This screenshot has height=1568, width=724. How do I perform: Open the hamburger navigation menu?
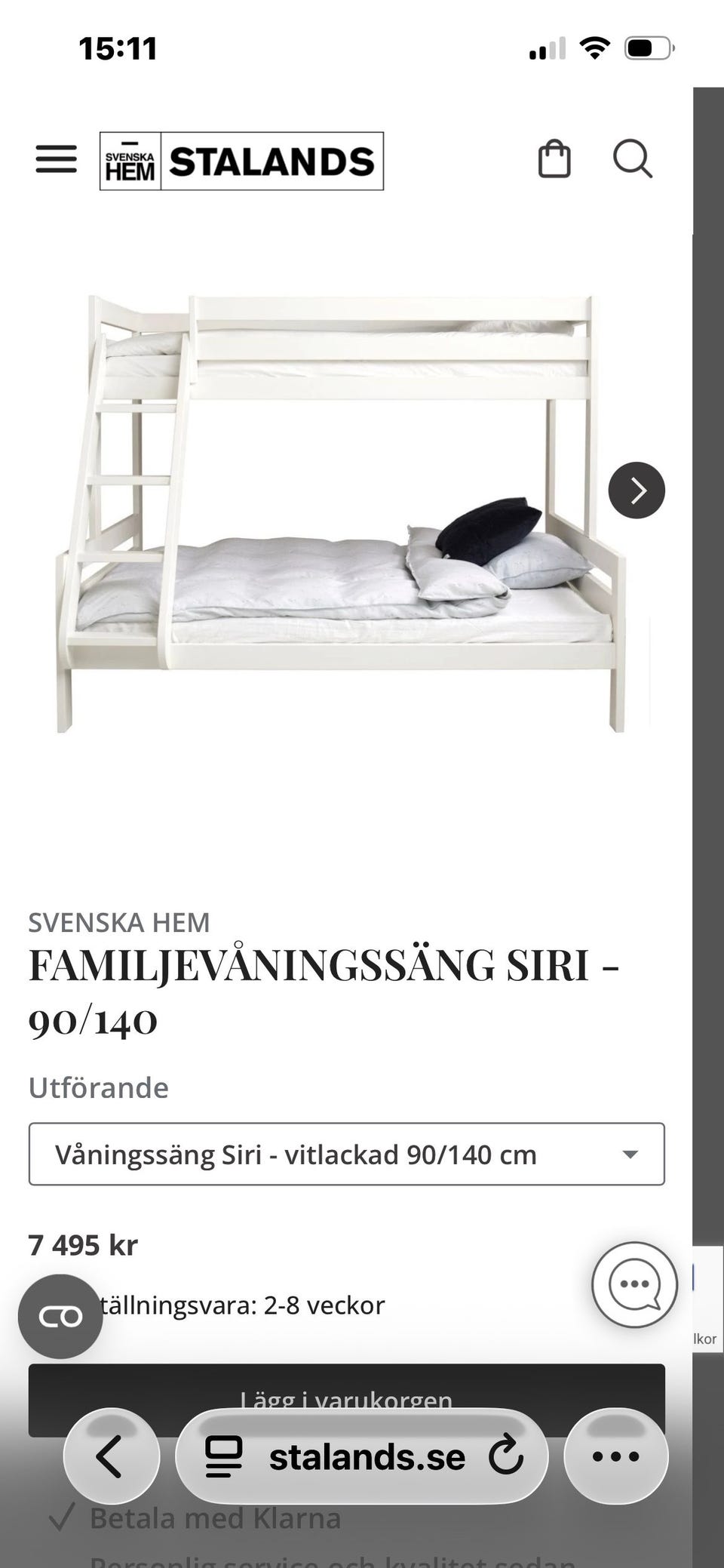point(55,159)
